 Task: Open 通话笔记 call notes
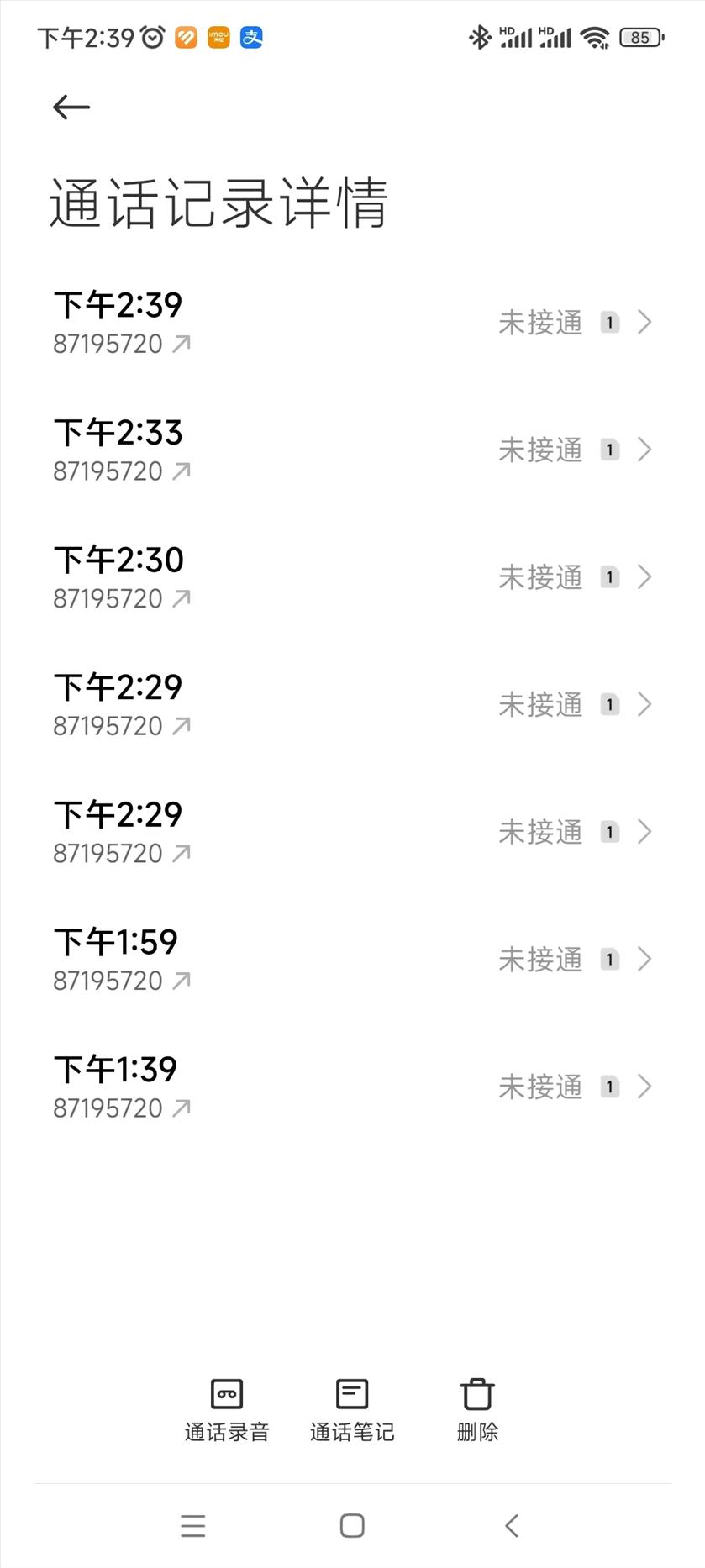pyautogui.click(x=352, y=1411)
